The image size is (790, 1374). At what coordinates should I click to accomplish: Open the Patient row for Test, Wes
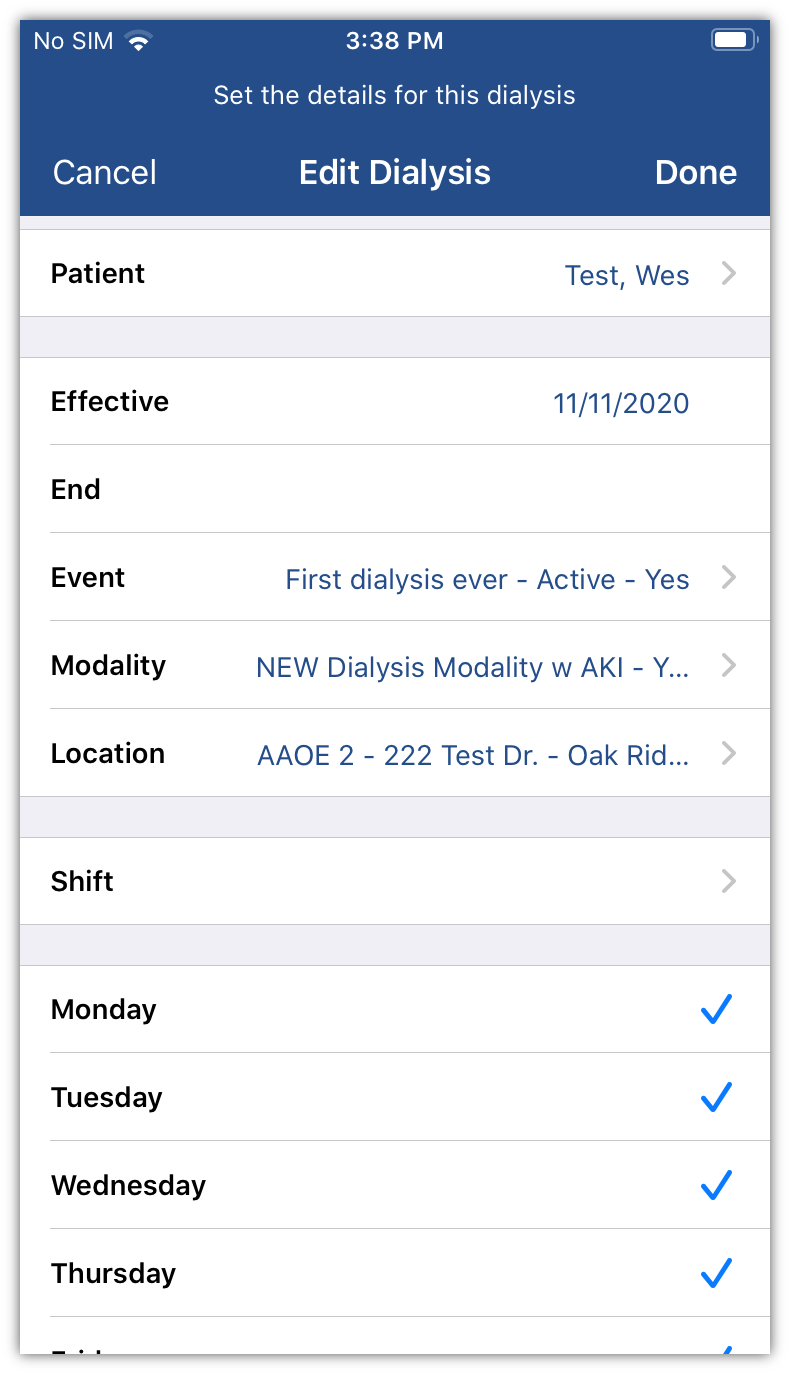[x=395, y=274]
